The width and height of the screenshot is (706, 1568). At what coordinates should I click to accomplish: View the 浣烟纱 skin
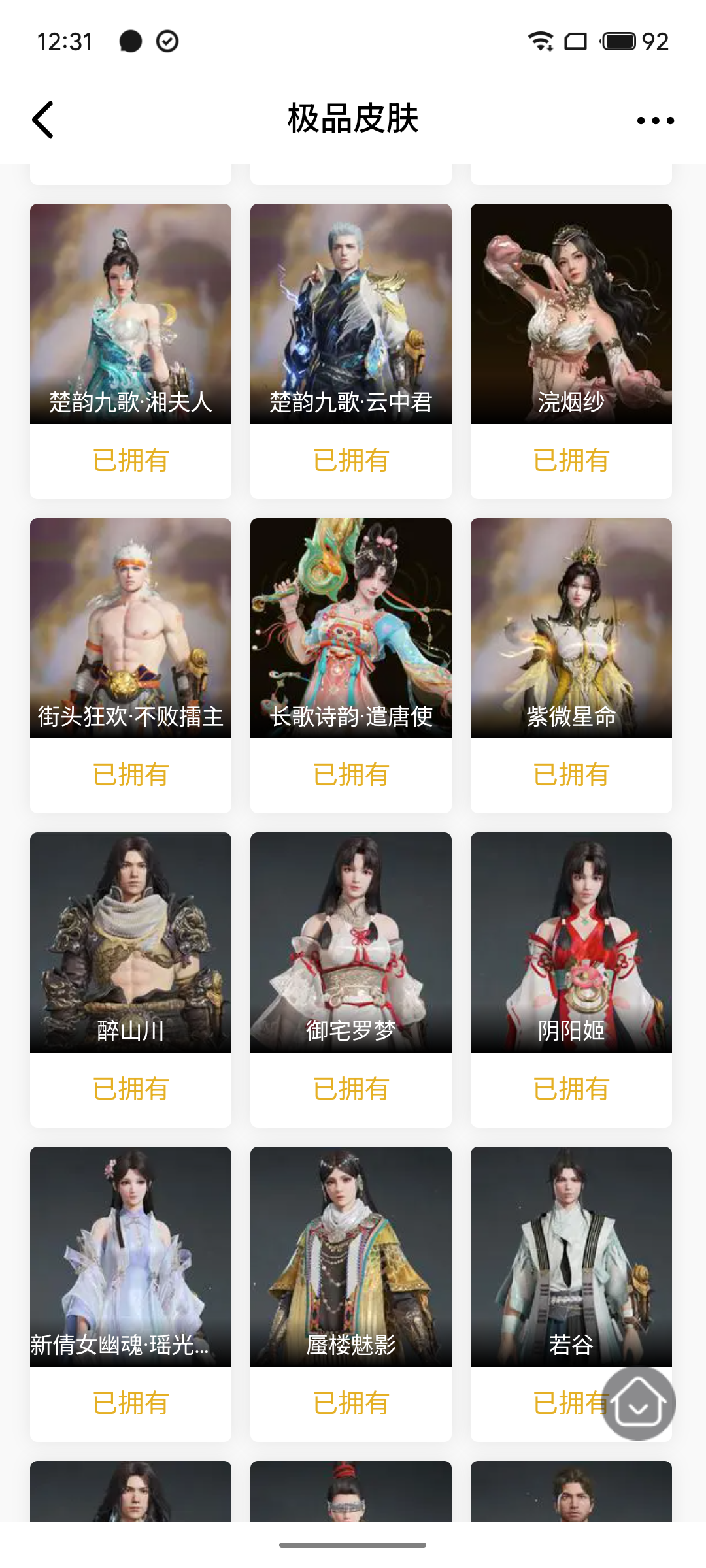pos(571,314)
